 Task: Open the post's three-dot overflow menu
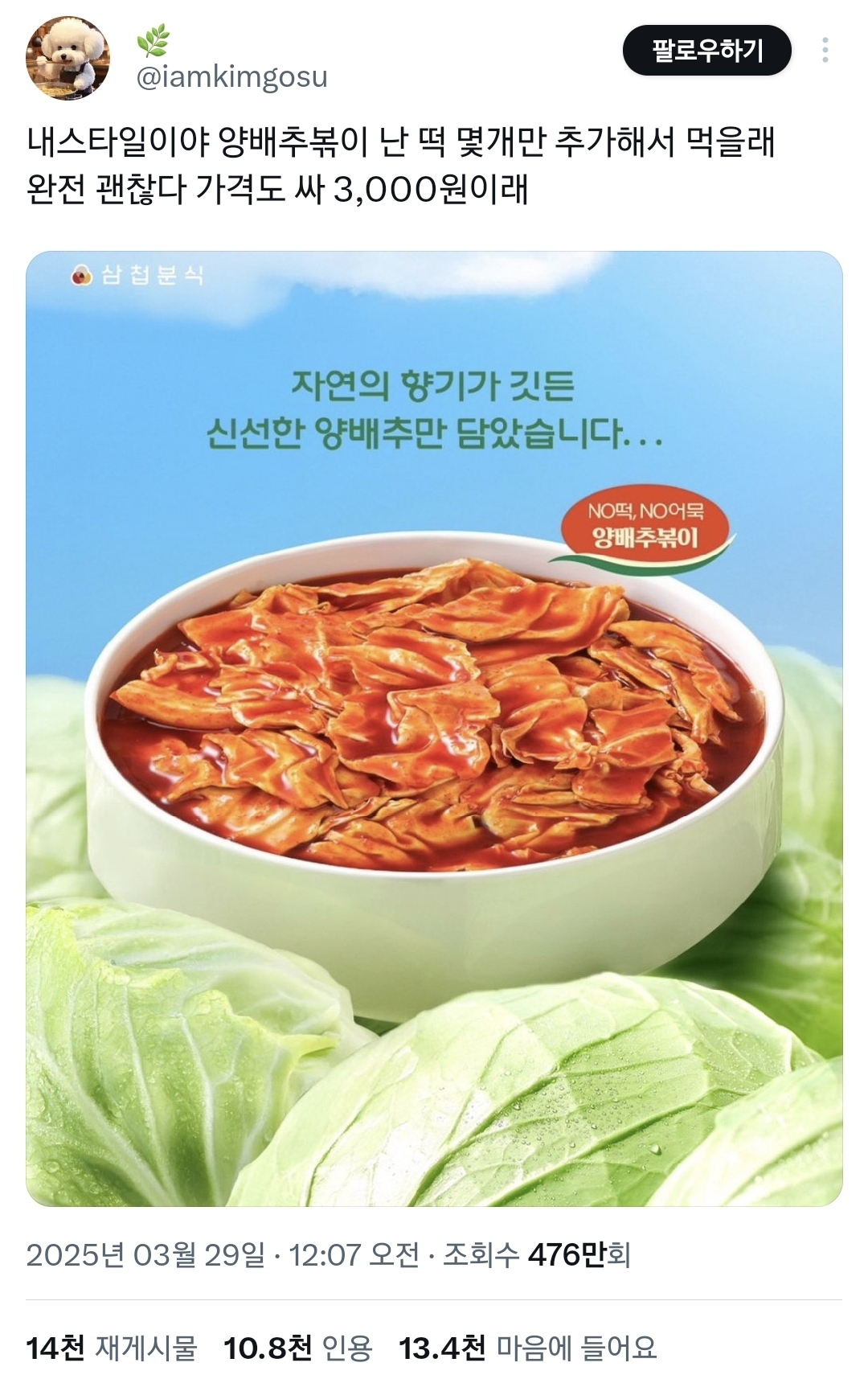[x=825, y=51]
